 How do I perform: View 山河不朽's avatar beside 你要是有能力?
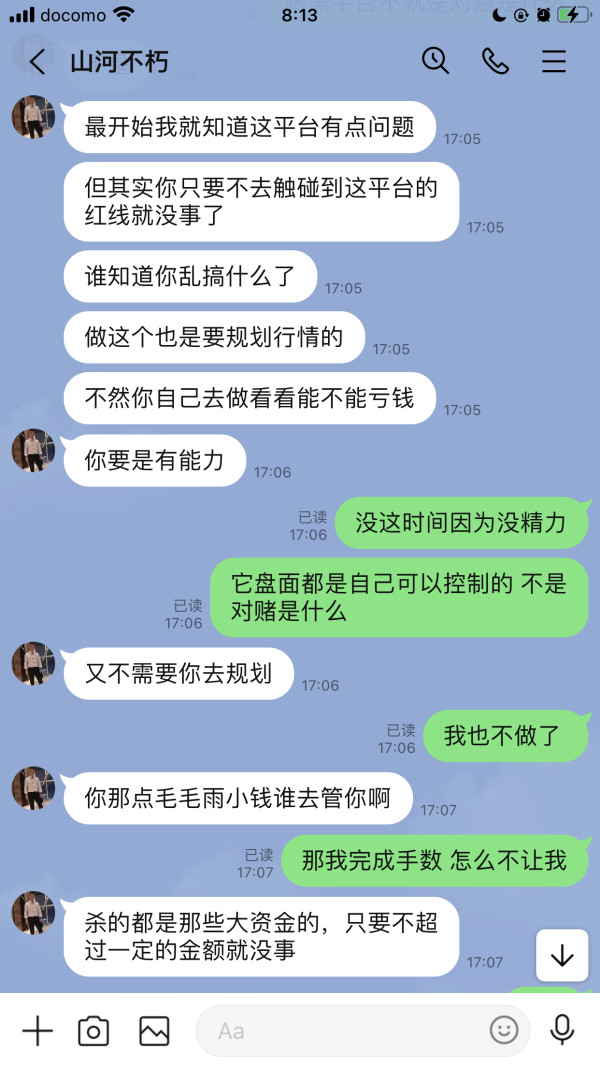tap(33, 450)
